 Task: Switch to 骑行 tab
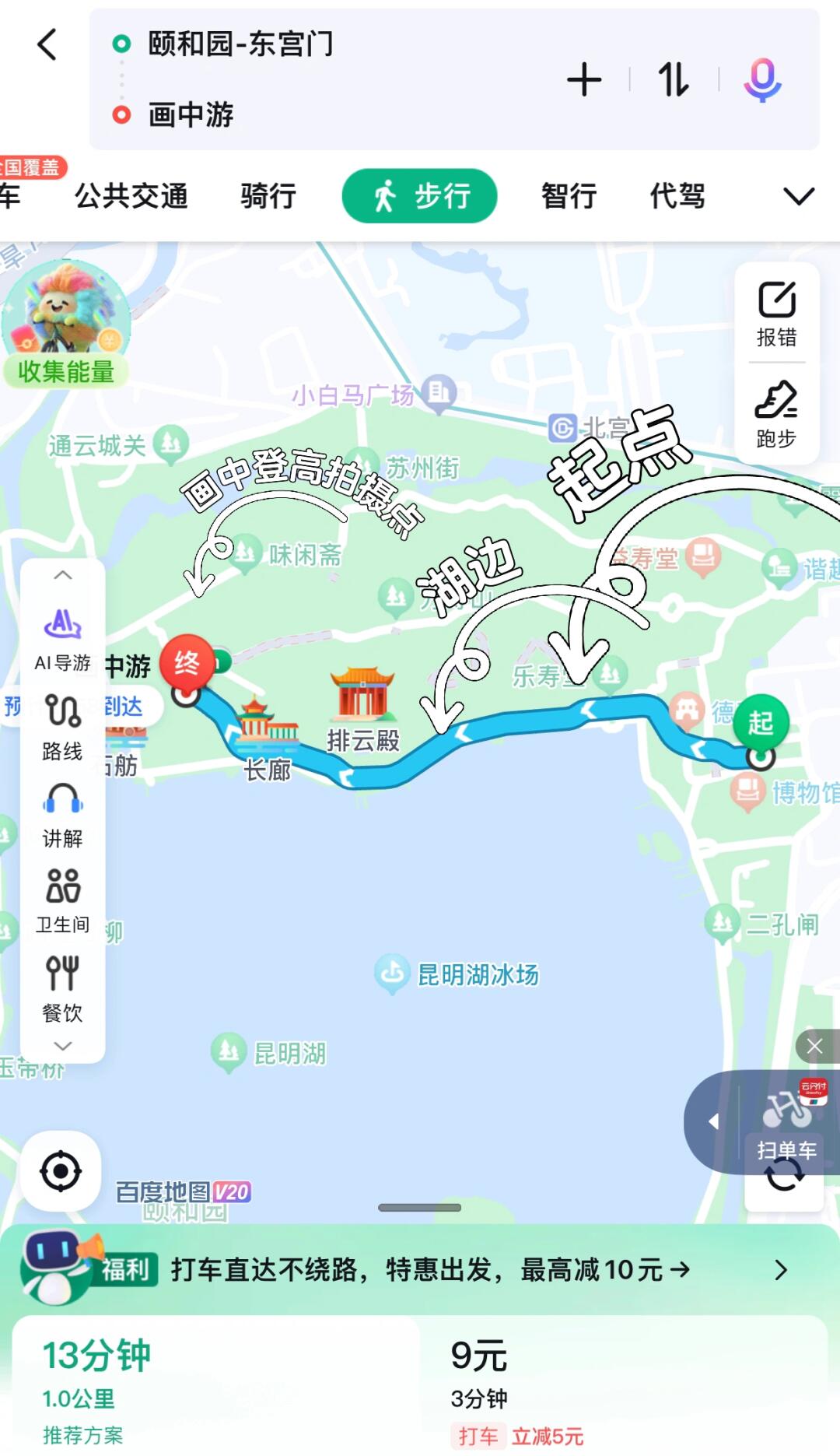[x=268, y=196]
